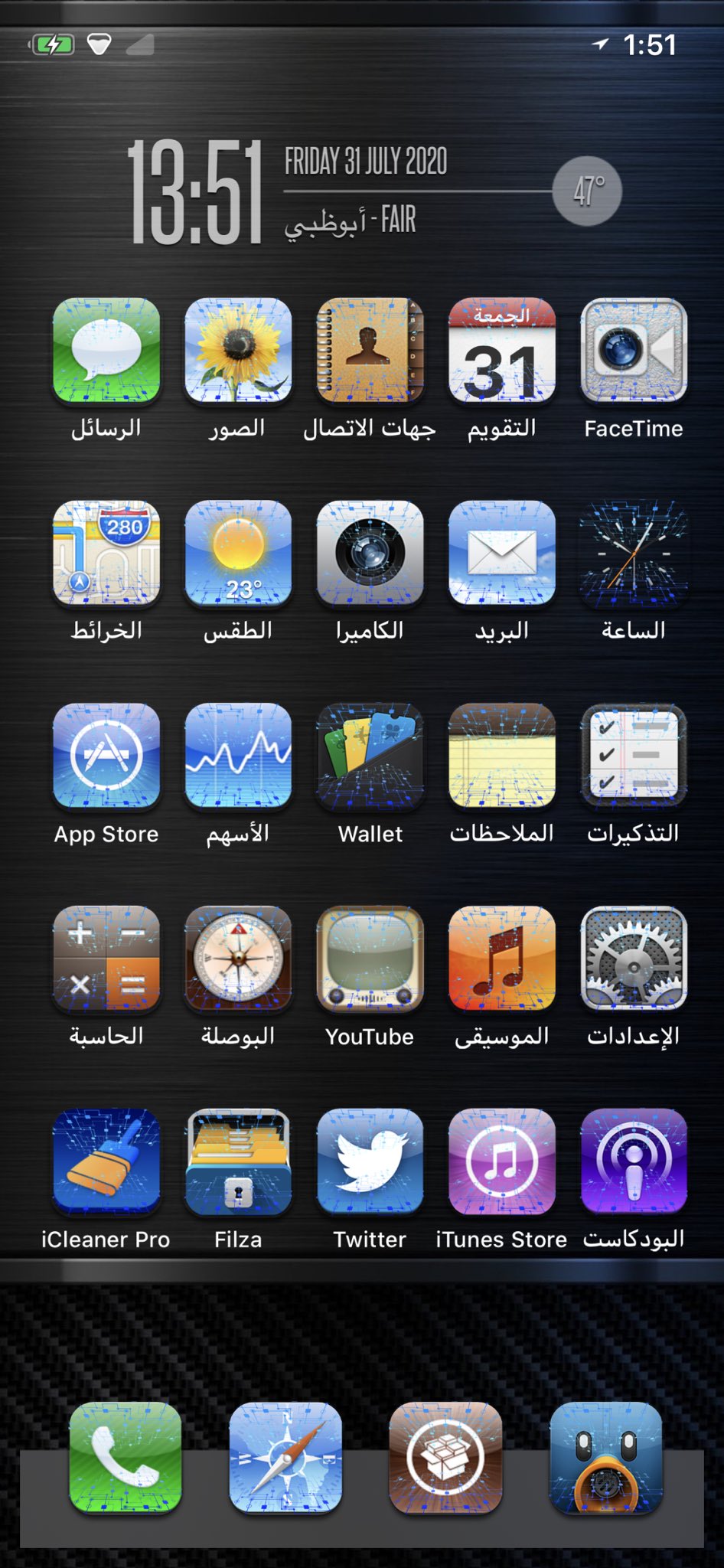Image resolution: width=724 pixels, height=1568 pixels.
Task: Launch the App Store
Action: (106, 756)
